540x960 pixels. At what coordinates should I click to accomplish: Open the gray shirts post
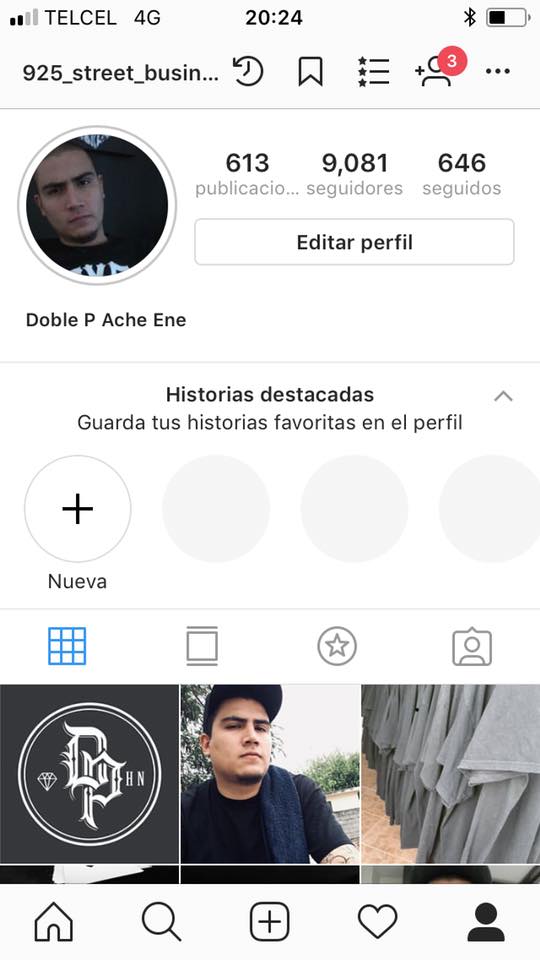tap(451, 774)
